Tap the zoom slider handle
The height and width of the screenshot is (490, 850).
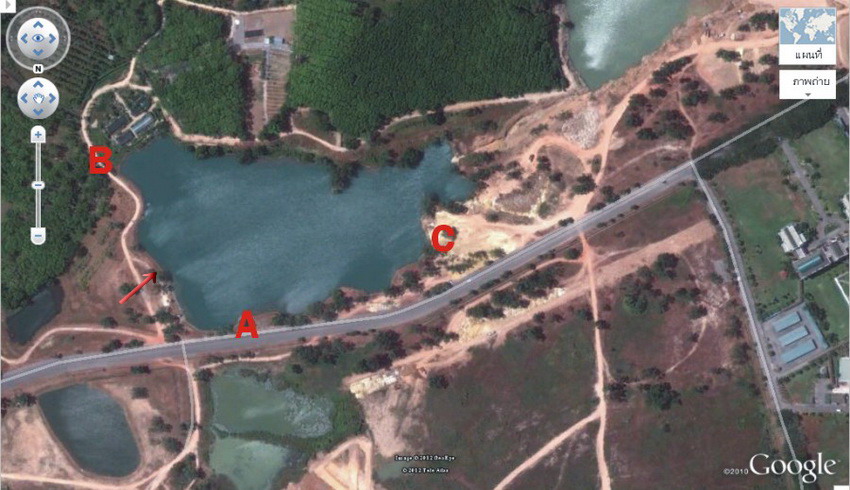click(x=37, y=185)
